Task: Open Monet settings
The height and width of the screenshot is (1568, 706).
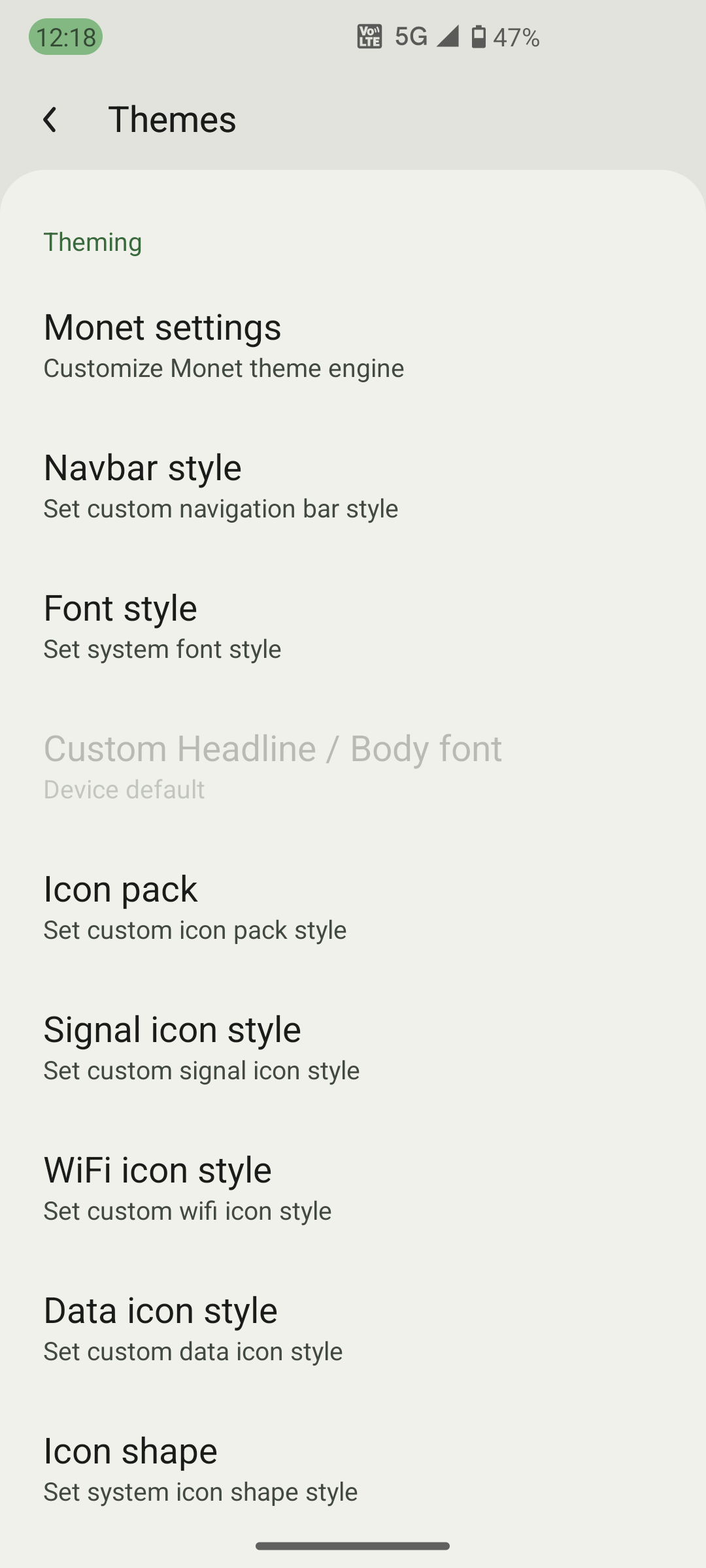Action: pyautogui.click(x=222, y=345)
